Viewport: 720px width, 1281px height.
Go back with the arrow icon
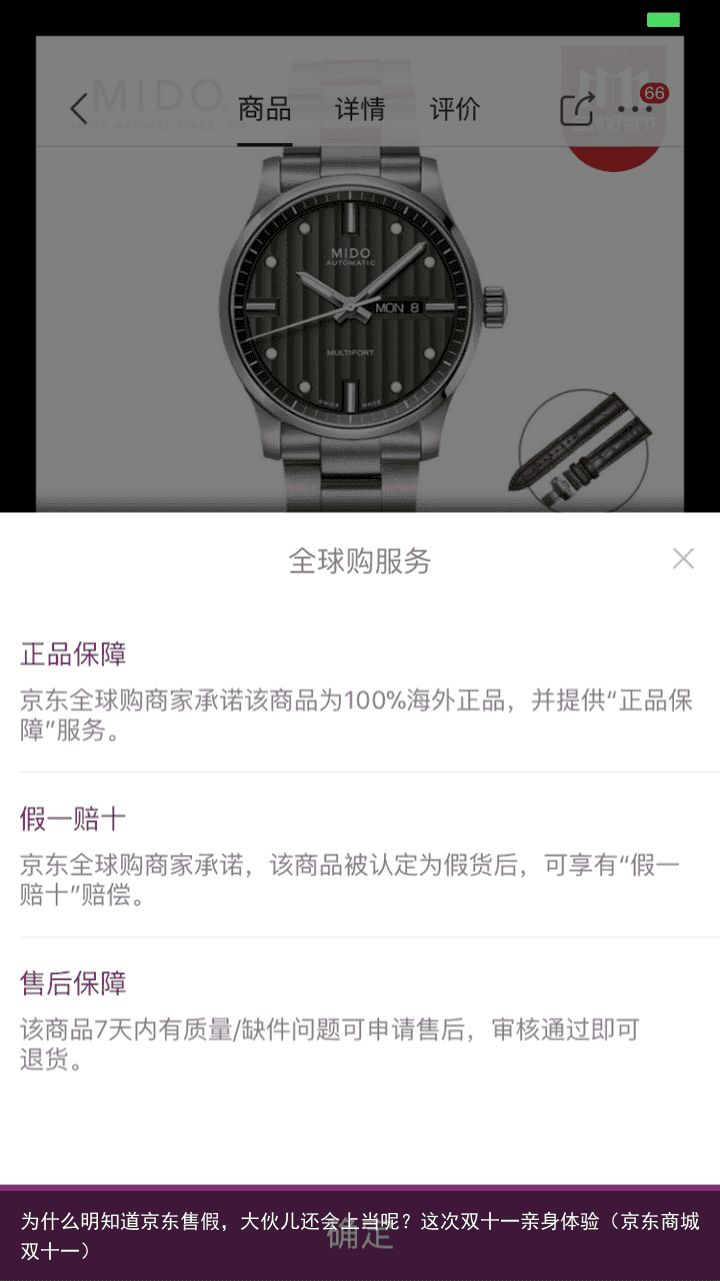(x=79, y=109)
